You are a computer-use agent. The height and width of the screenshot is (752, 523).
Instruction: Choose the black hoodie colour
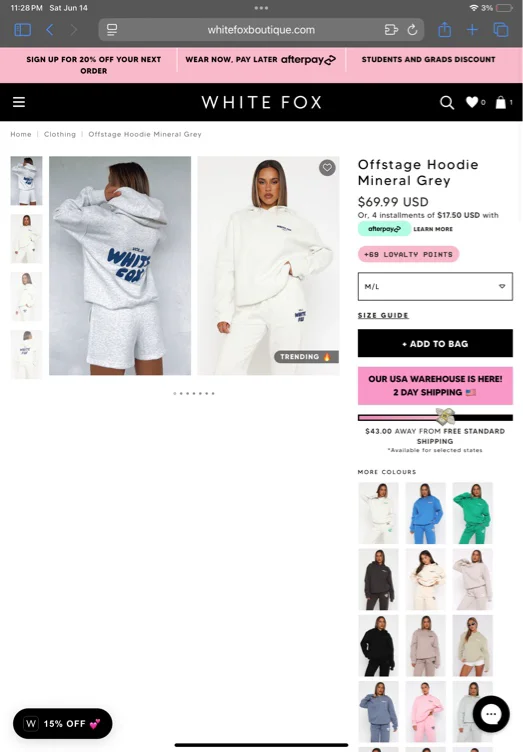click(378, 646)
